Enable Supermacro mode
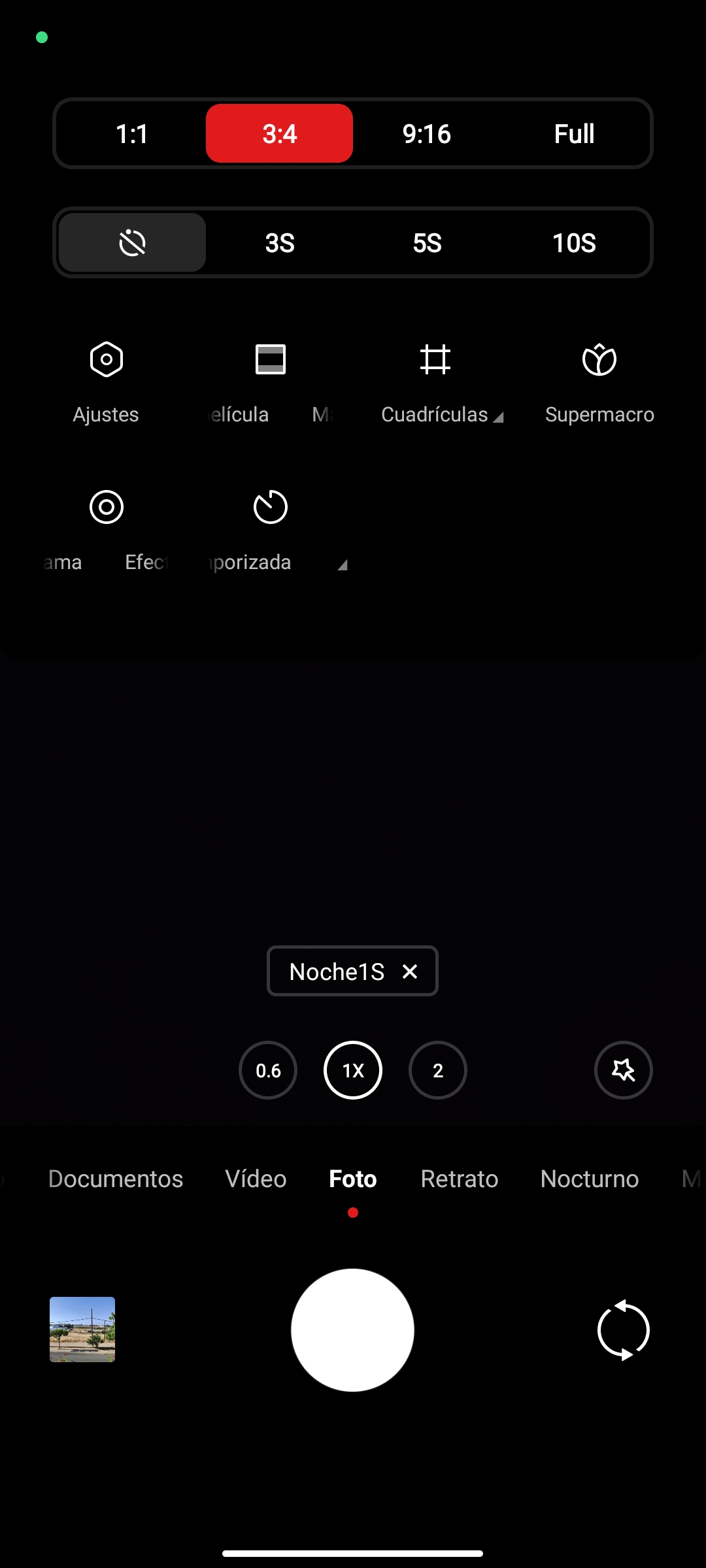Viewport: 706px width, 1568px height. [599, 378]
